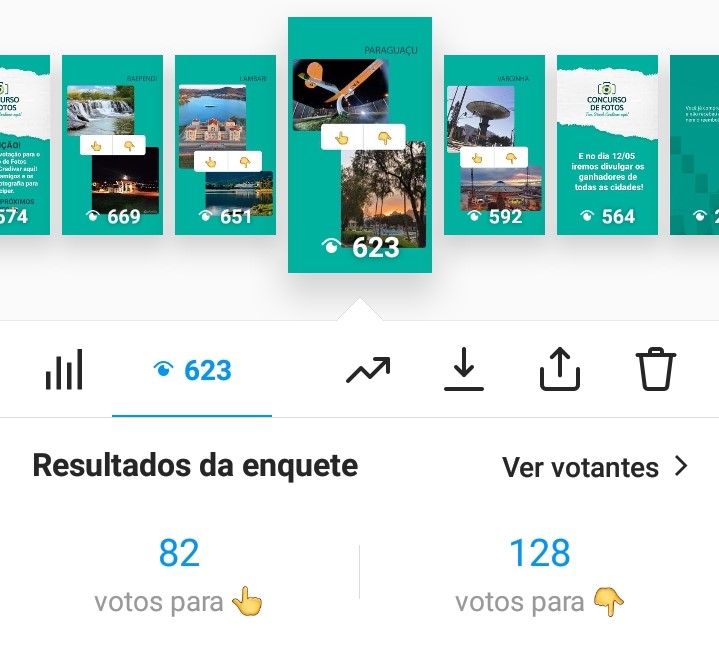719x656 pixels.
Task: Select the Baependi story with 669 views
Action: point(112,145)
